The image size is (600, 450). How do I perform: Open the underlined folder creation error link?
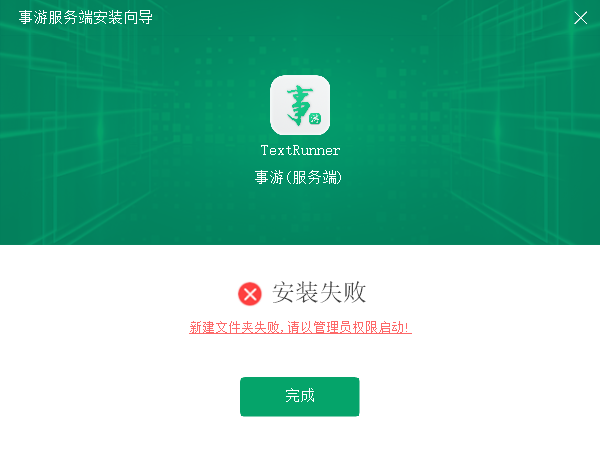click(300, 327)
